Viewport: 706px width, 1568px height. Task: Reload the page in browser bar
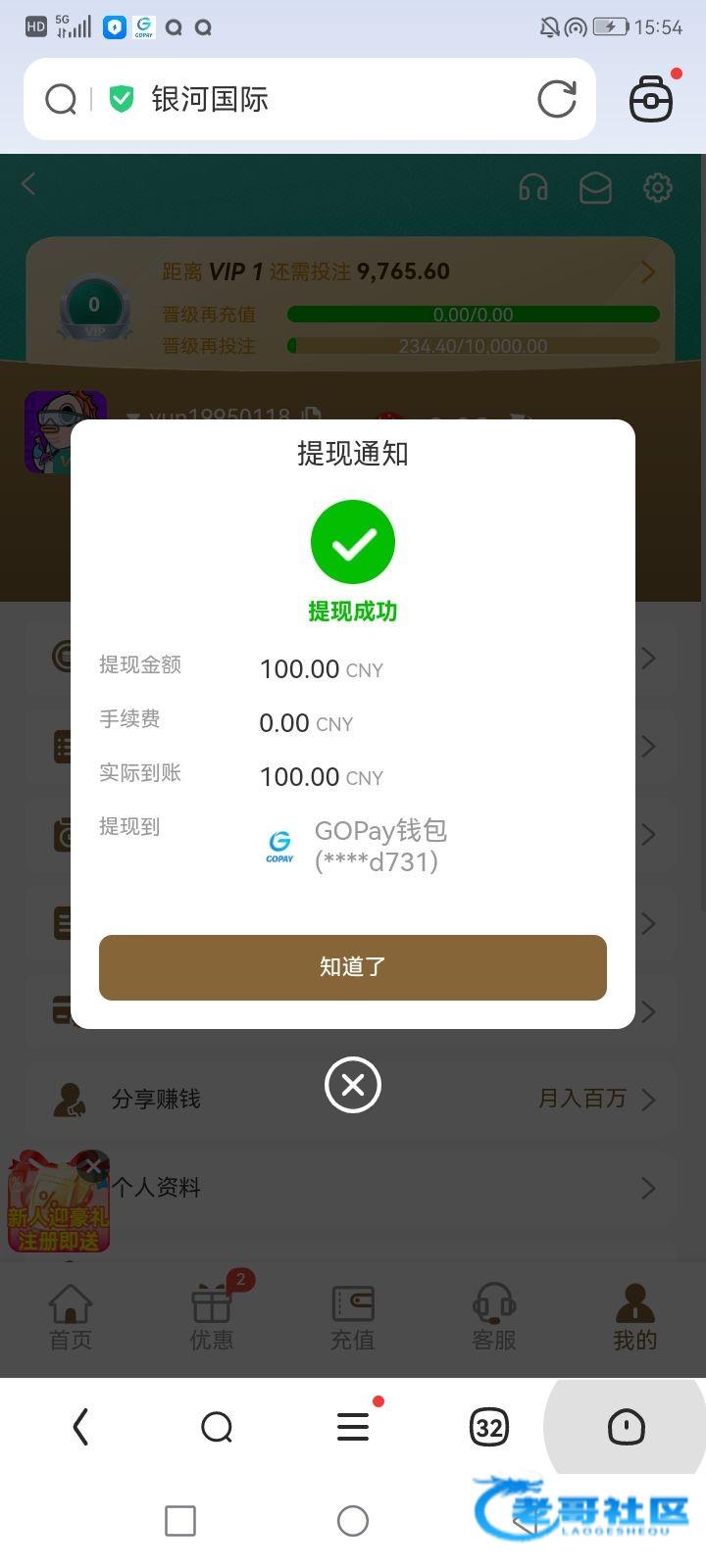pos(556,99)
